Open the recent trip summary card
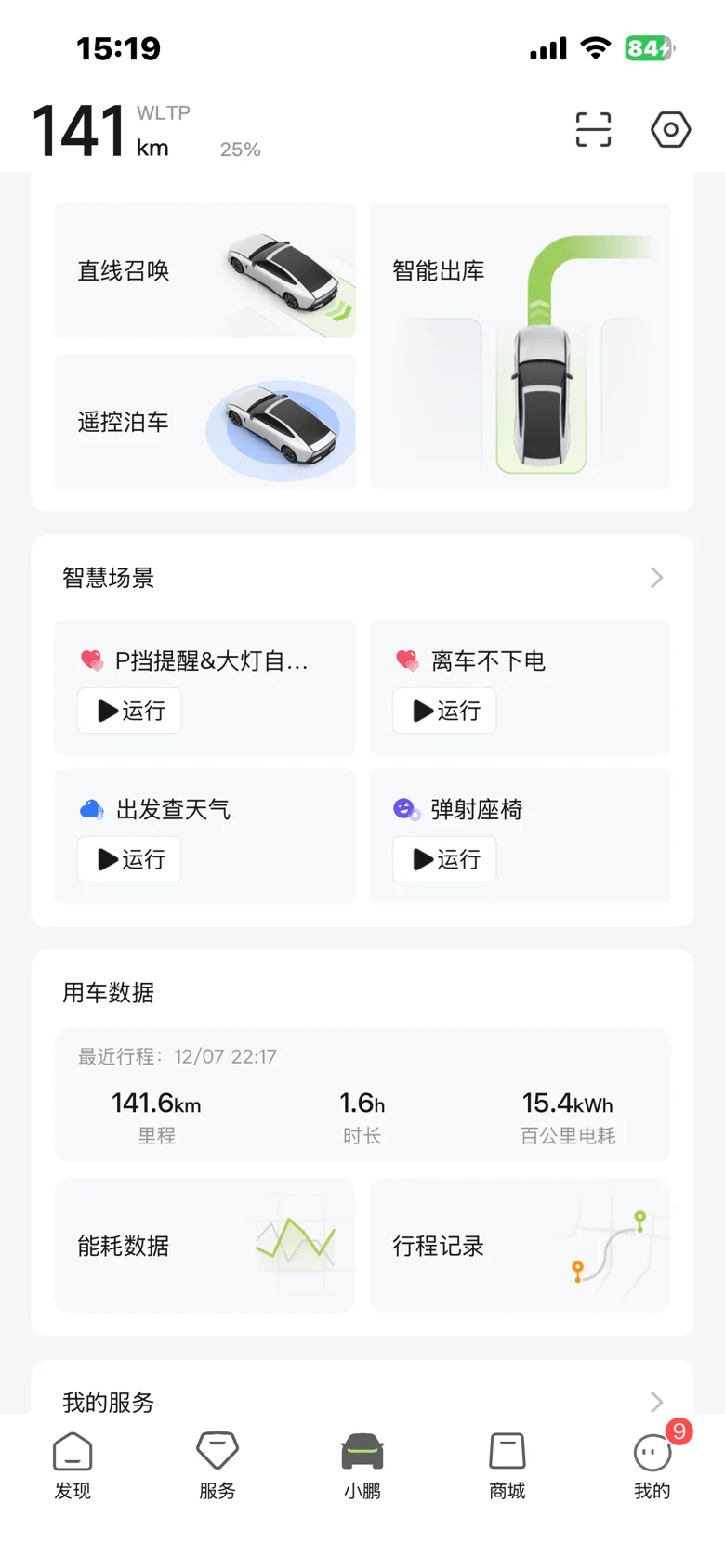The height and width of the screenshot is (1568, 725). coord(362,1095)
